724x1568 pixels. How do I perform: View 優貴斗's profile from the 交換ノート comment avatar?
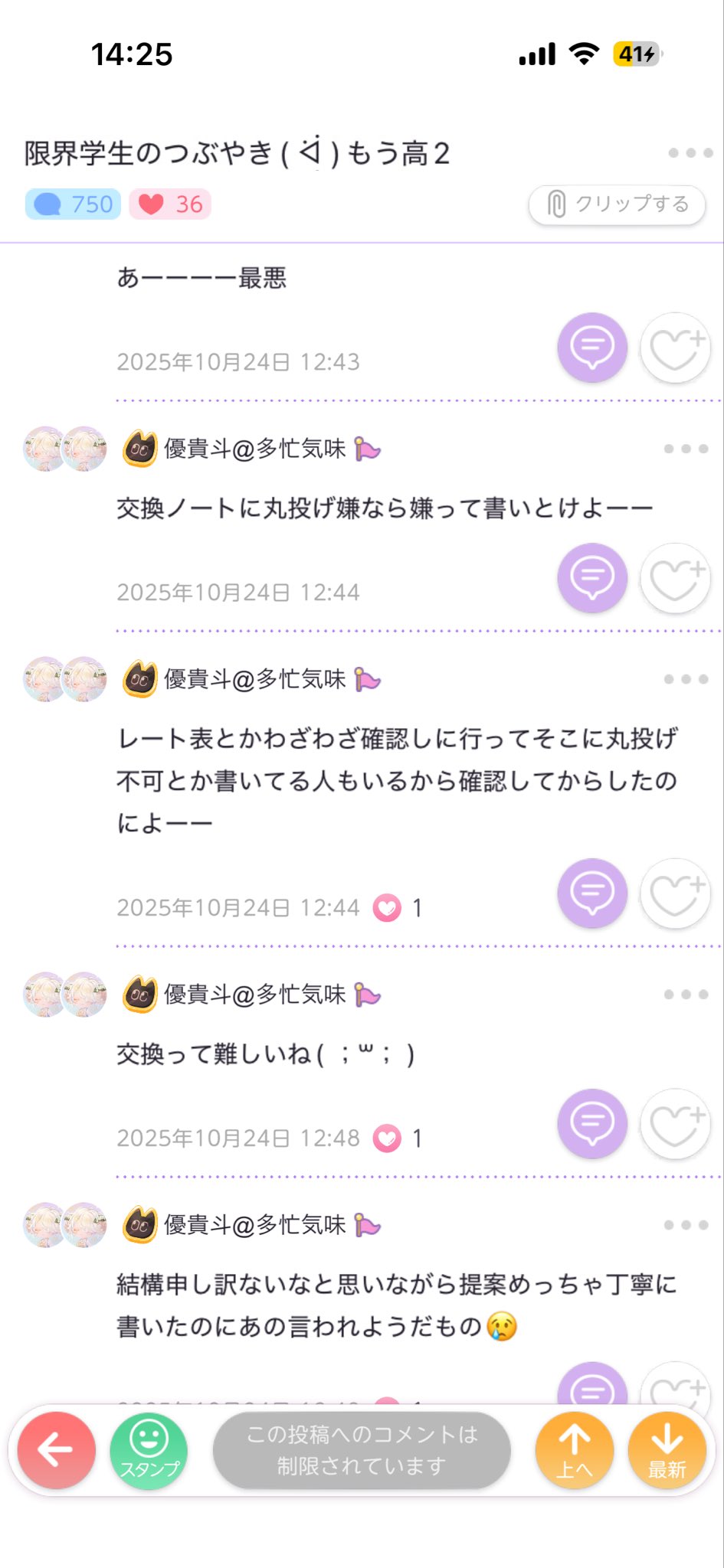tap(65, 449)
